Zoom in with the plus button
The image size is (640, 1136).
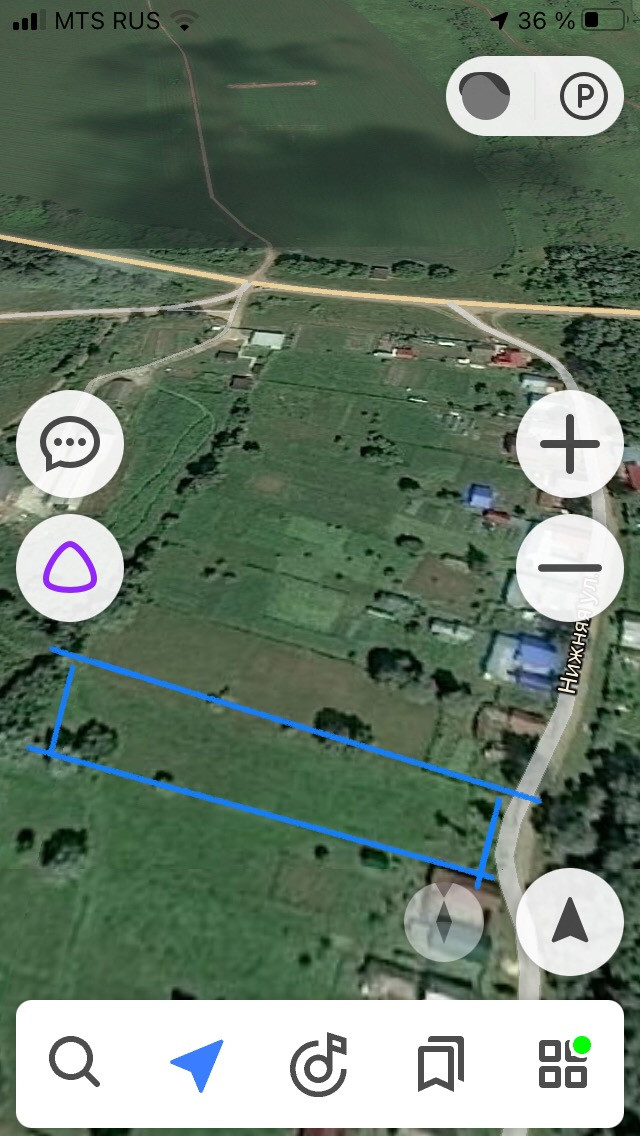coord(570,444)
